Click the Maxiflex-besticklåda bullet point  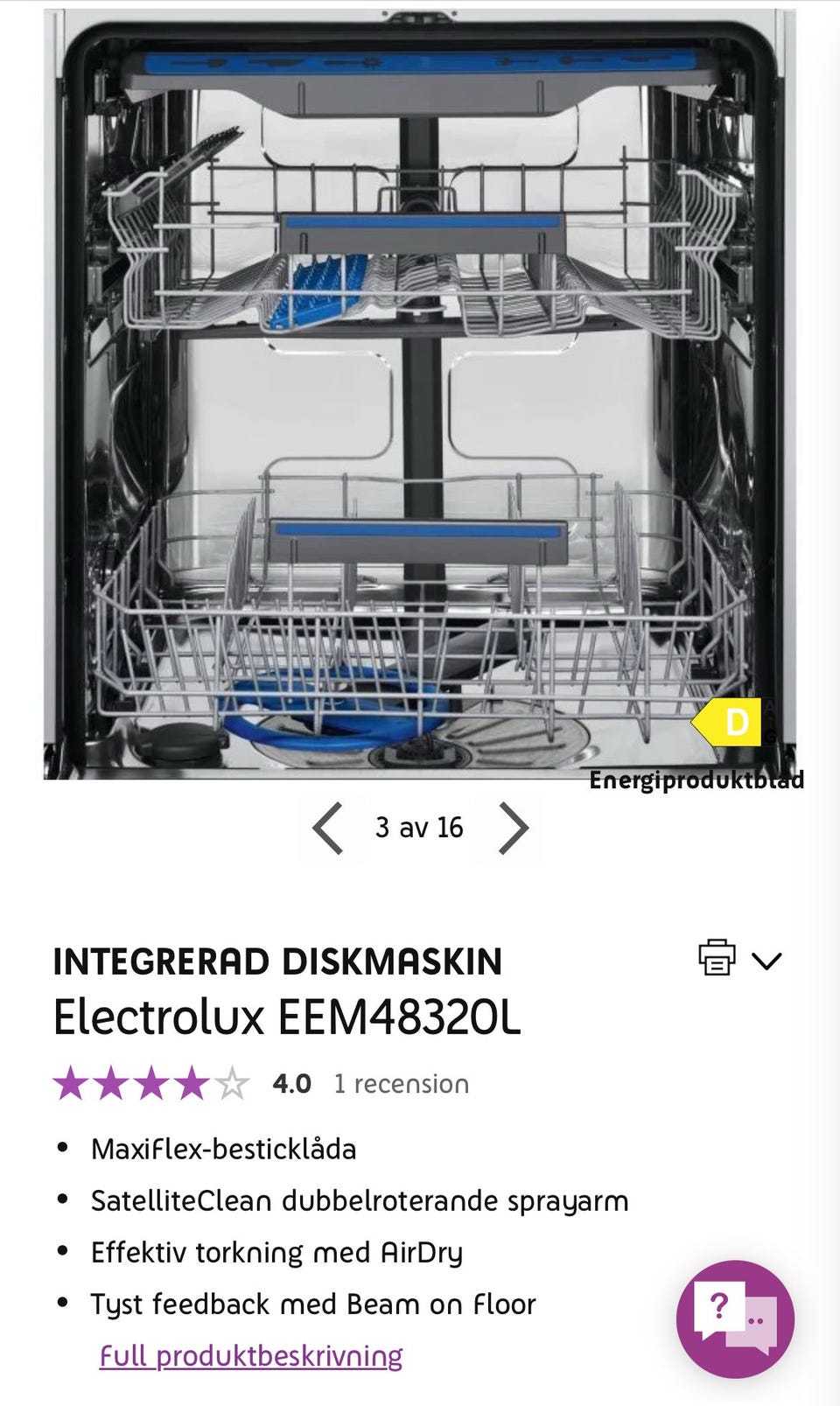[224, 1150]
